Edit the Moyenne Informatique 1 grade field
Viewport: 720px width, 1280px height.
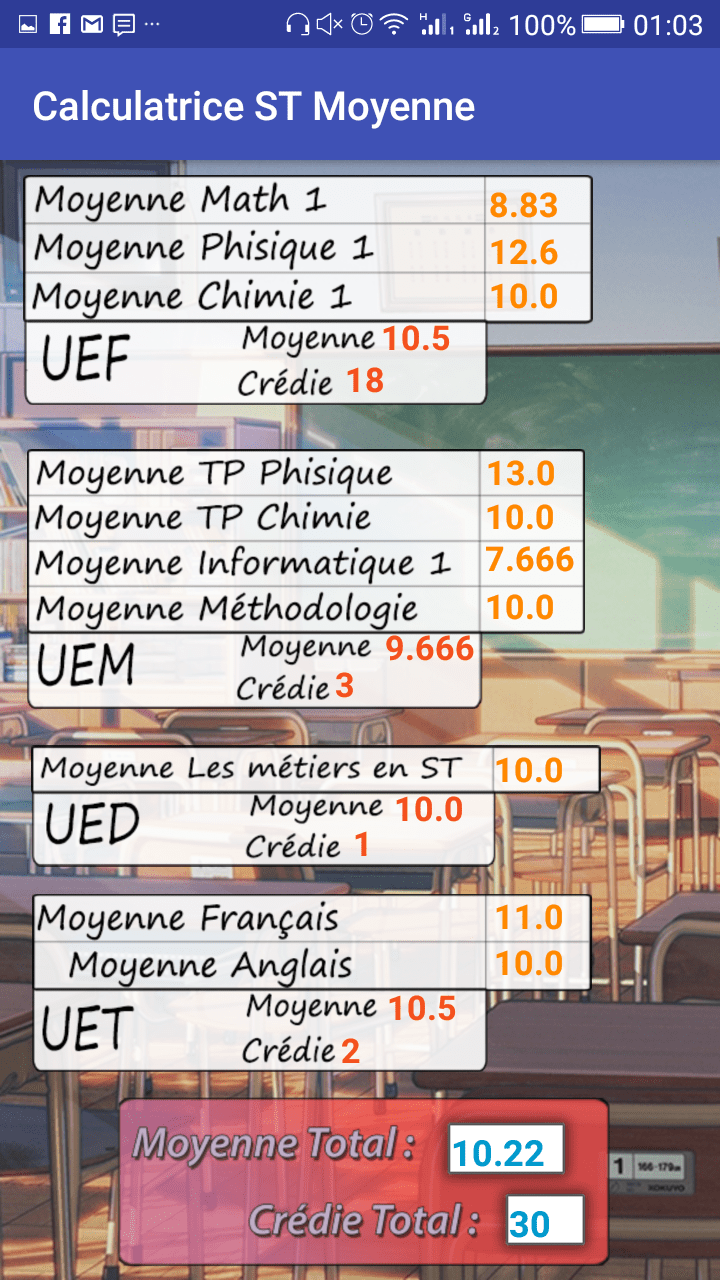pyautogui.click(x=532, y=560)
